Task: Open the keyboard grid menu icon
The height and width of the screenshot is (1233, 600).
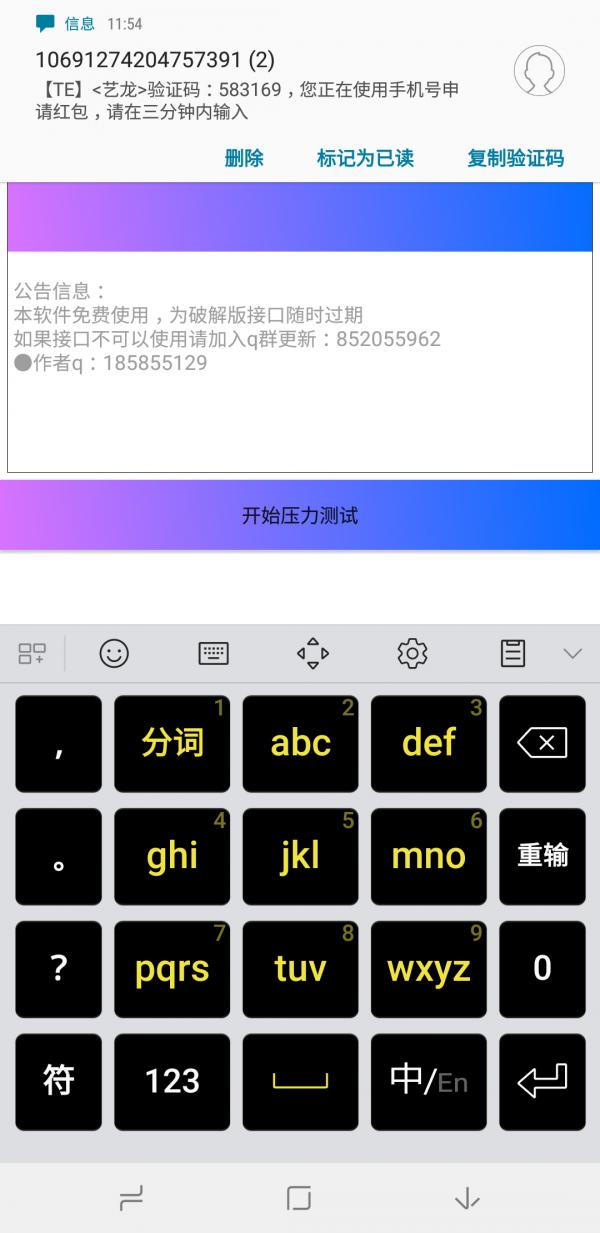Action: point(32,654)
